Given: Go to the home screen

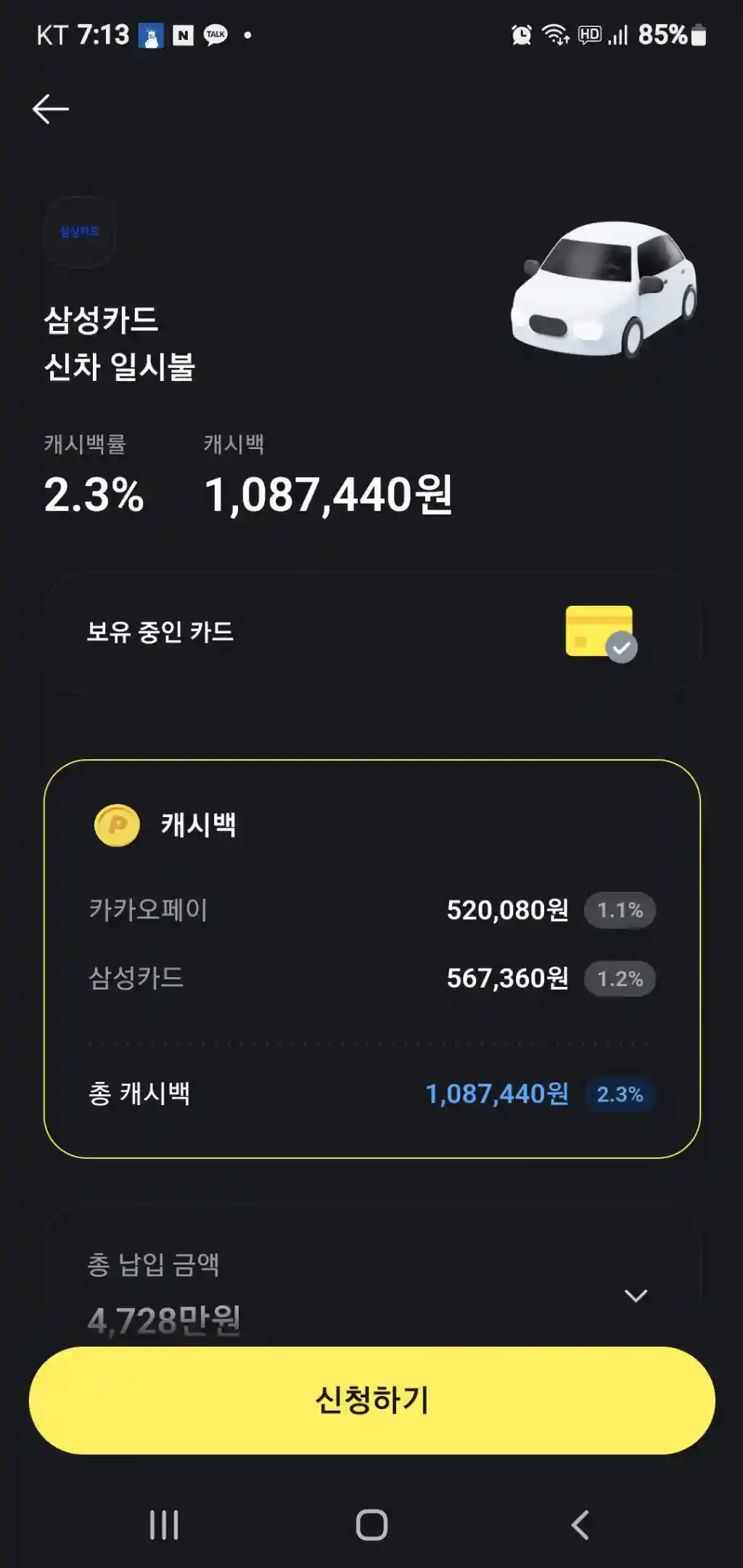Looking at the screenshot, I should [371, 1524].
